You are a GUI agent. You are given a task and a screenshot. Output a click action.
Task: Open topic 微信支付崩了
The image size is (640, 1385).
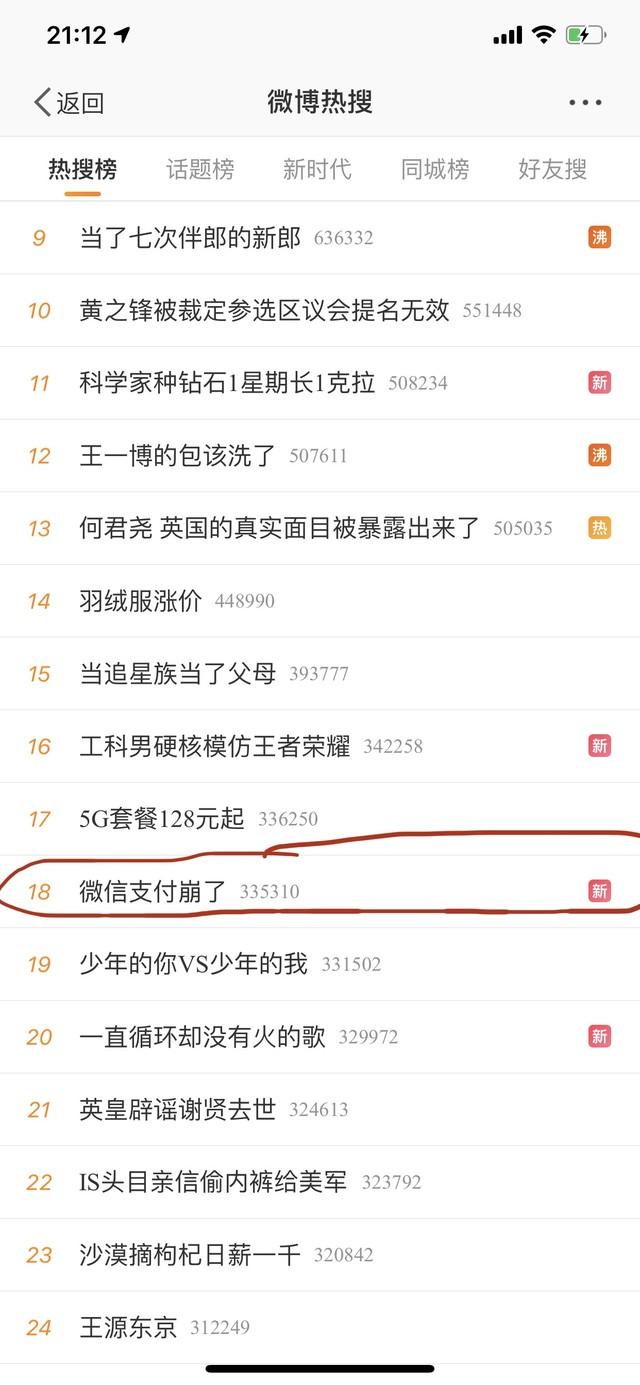click(153, 891)
